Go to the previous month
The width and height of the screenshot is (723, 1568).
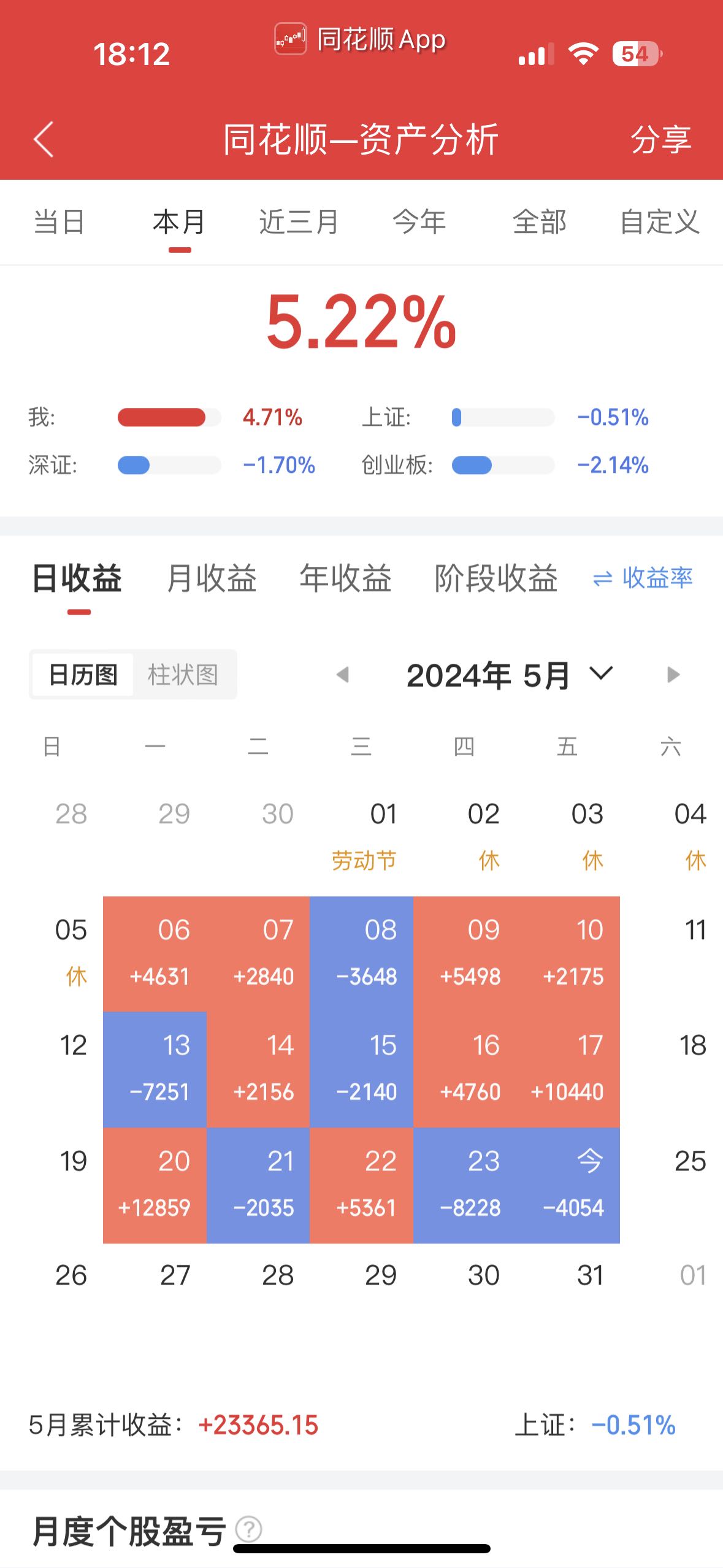click(343, 675)
